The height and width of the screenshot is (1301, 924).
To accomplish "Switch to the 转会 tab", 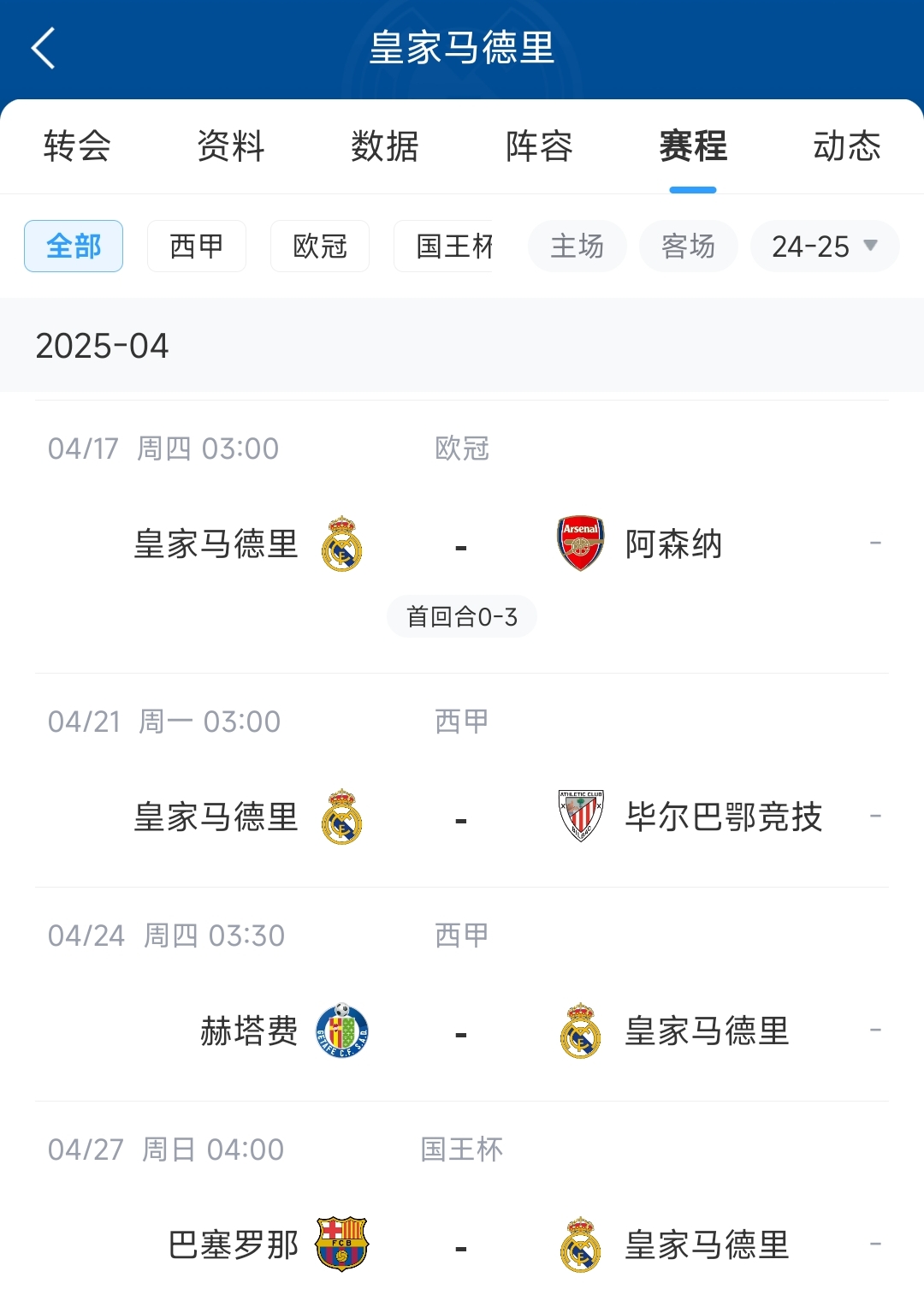I will point(77,146).
